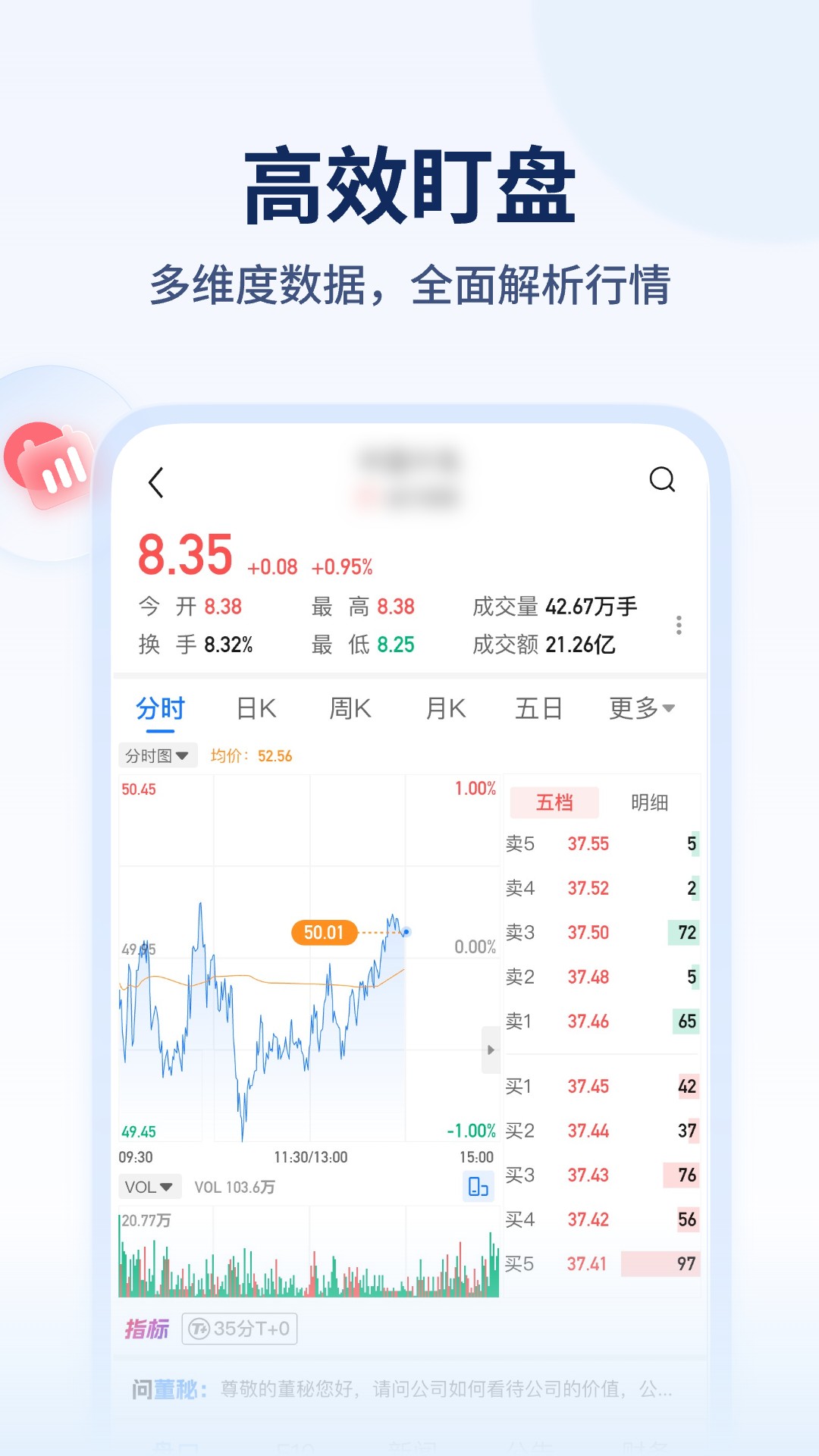Switch to the 日K tab
Image resolution: width=819 pixels, height=1456 pixels.
coord(257,708)
